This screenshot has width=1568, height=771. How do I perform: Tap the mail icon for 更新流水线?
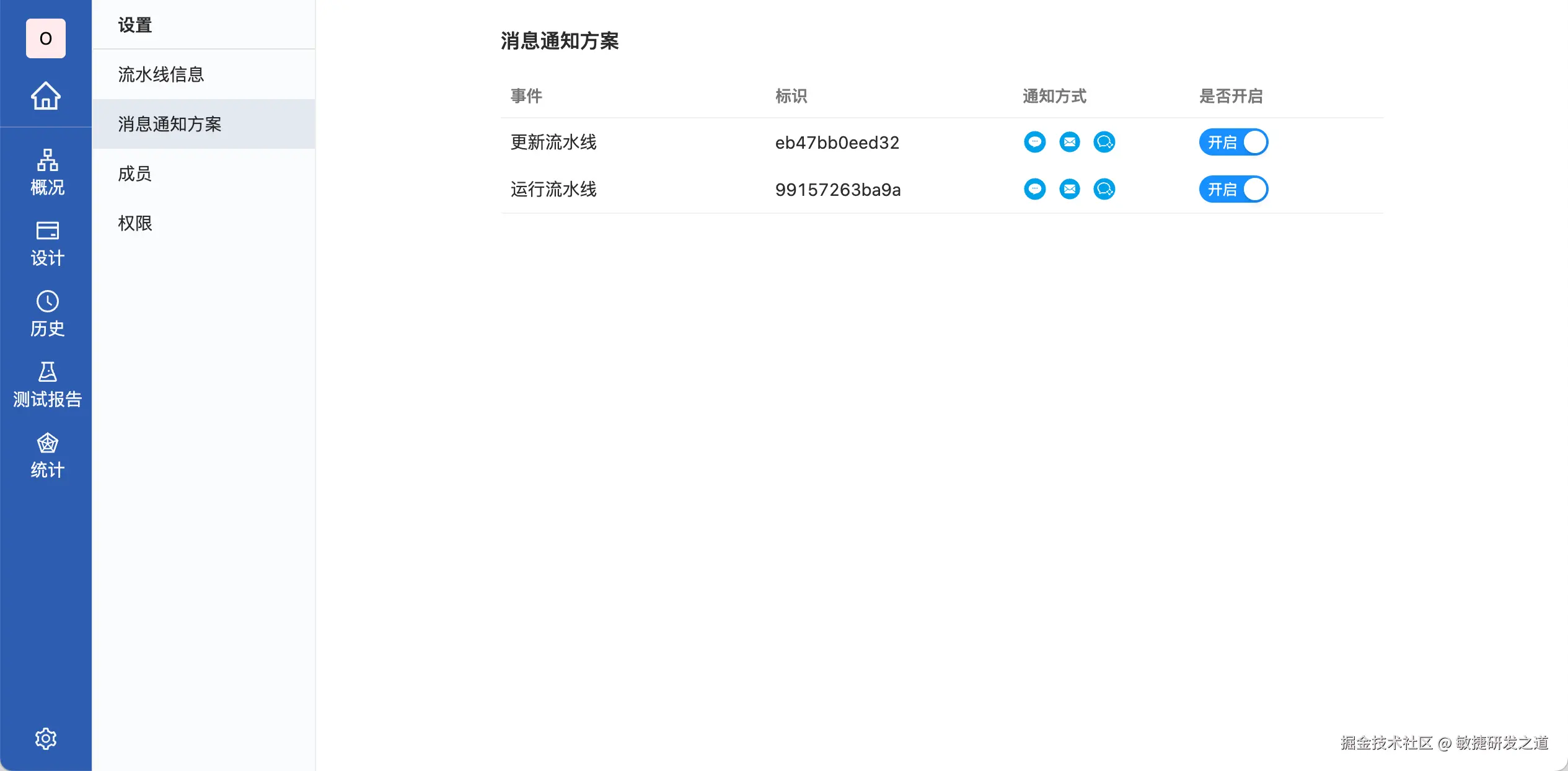point(1070,142)
